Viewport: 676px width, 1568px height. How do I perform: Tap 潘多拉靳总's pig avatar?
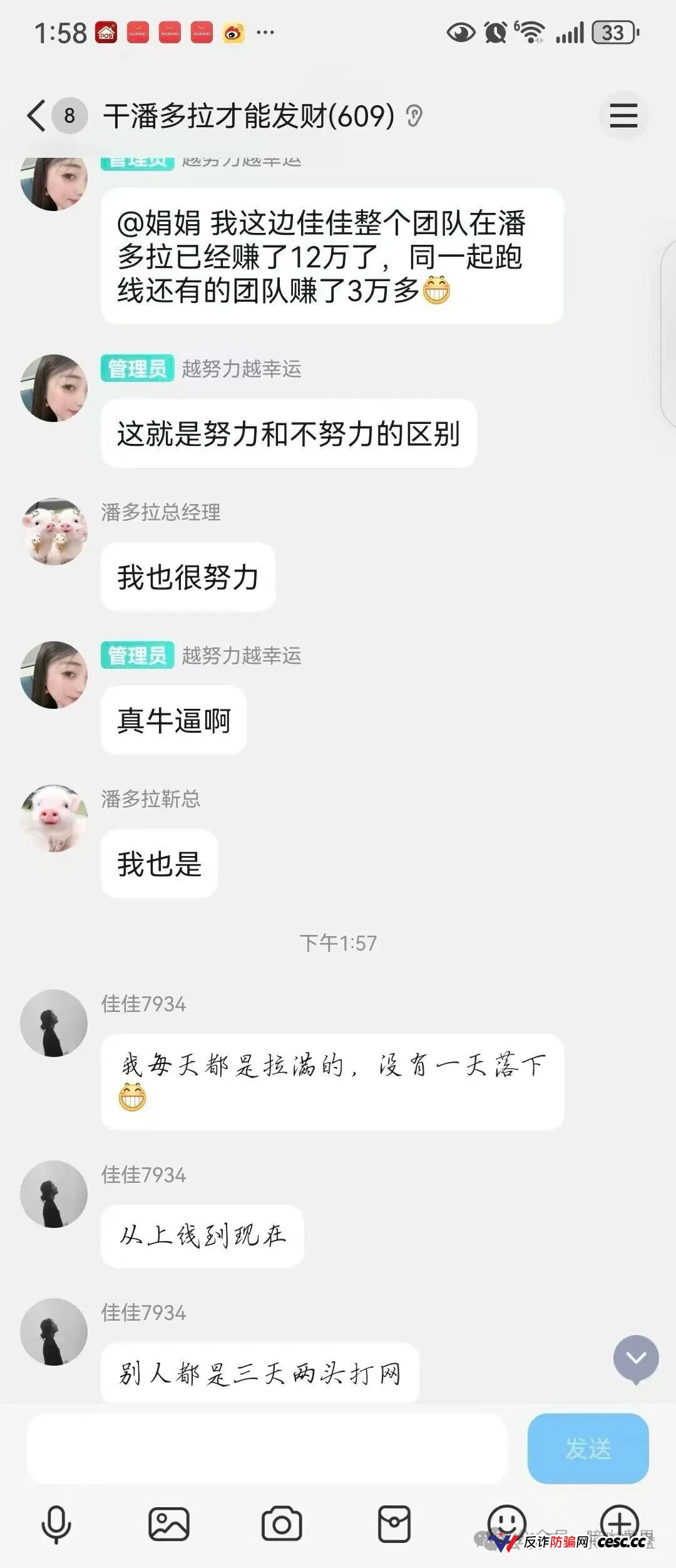tap(53, 814)
